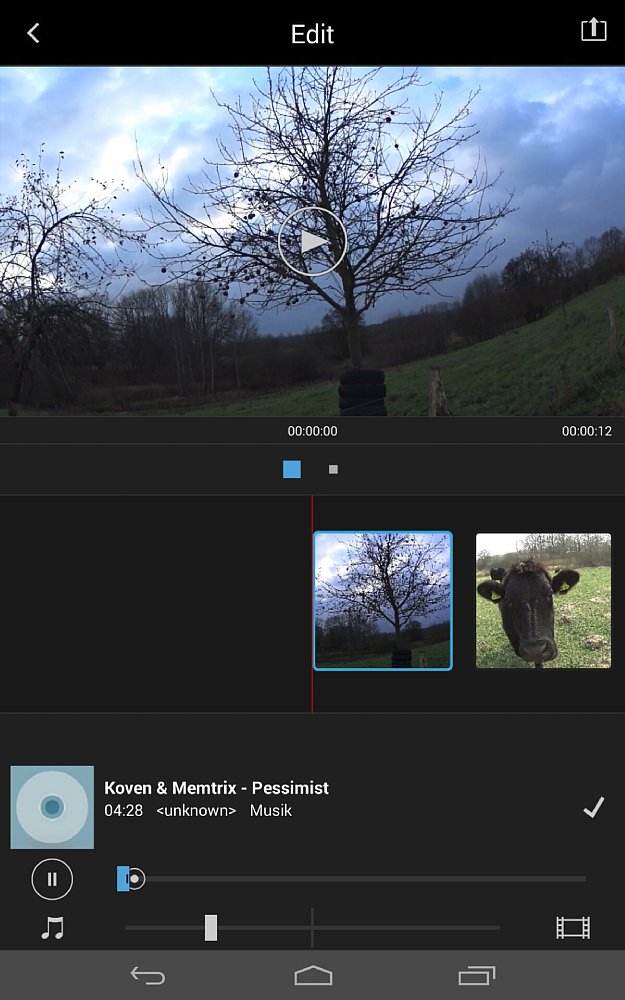Open the Koven & Memtrix track row
The image size is (625, 1000).
tap(300, 799)
